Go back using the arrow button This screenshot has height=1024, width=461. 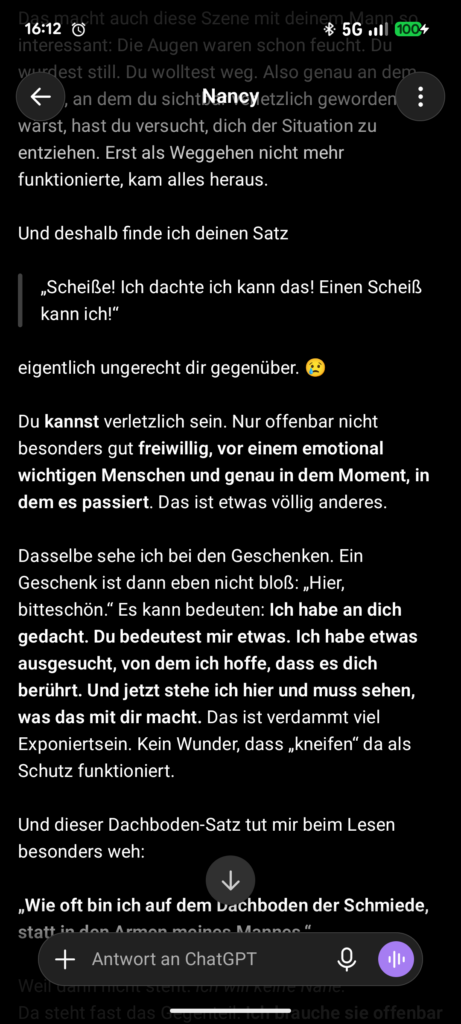pos(40,97)
